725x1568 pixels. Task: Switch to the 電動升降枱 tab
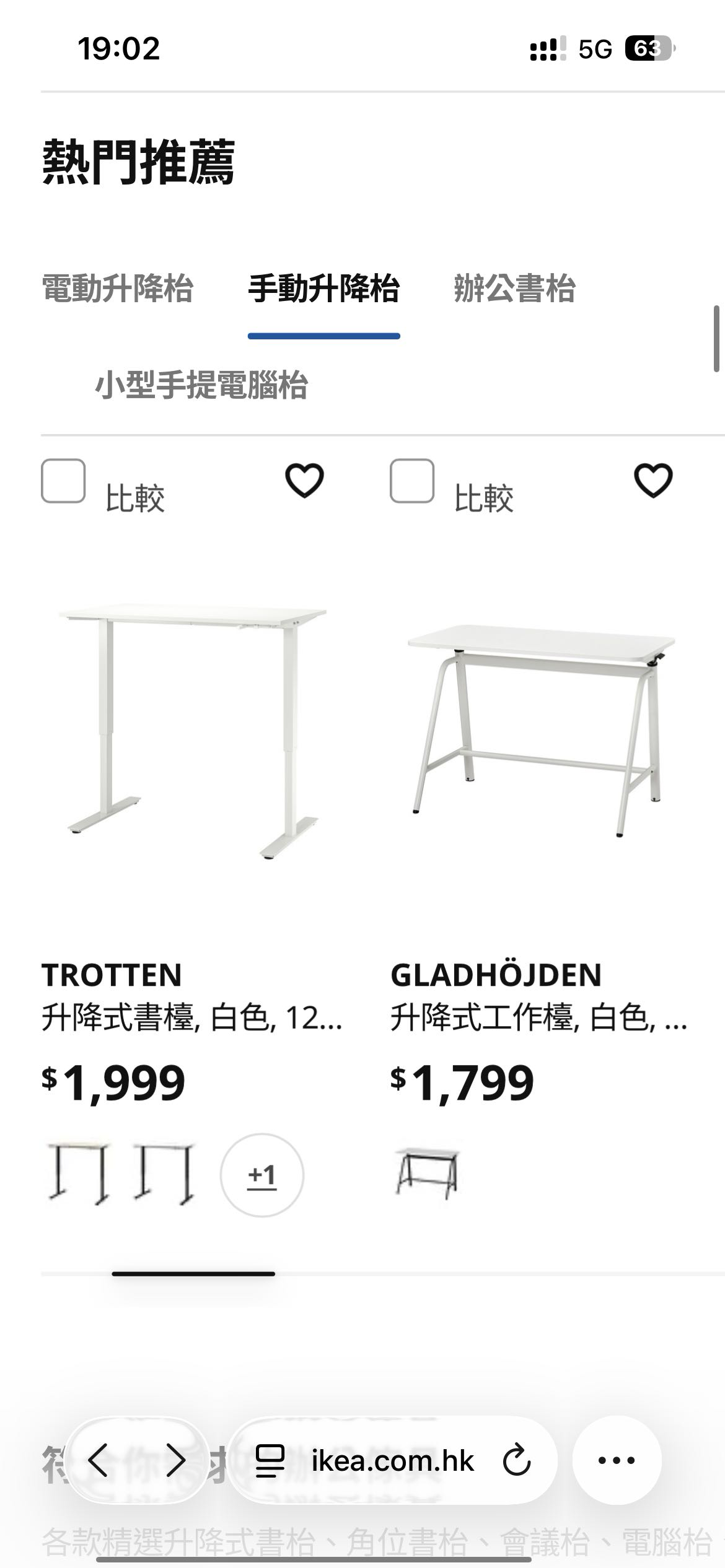point(118,289)
